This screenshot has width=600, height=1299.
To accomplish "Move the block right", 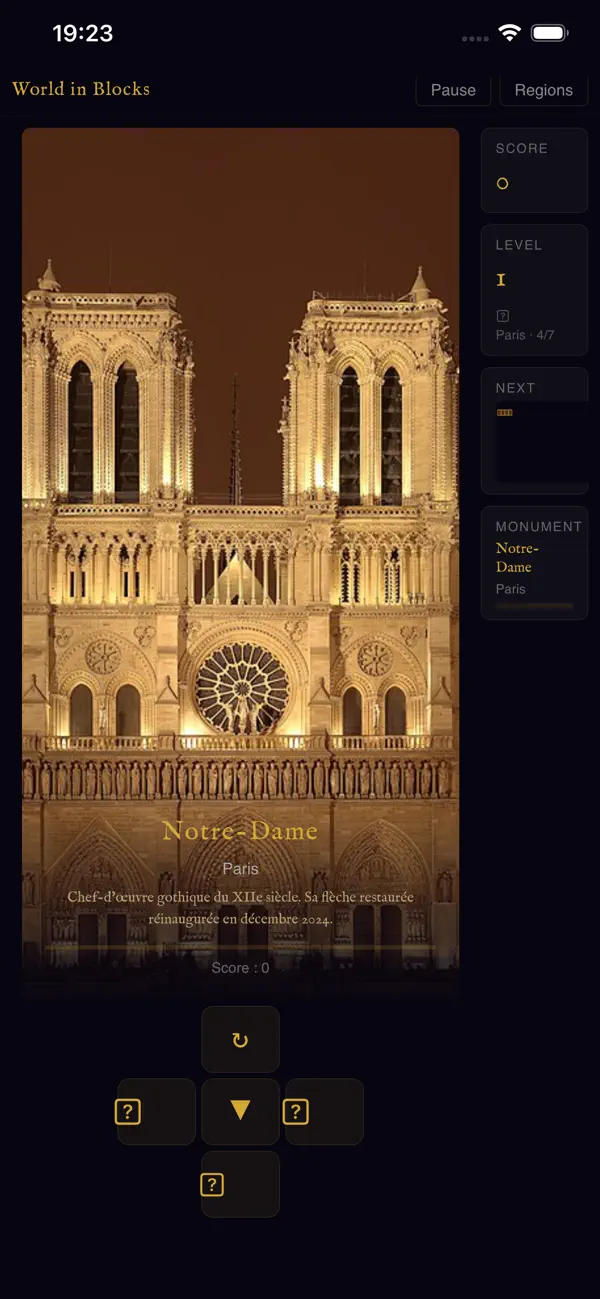I will tap(324, 1111).
